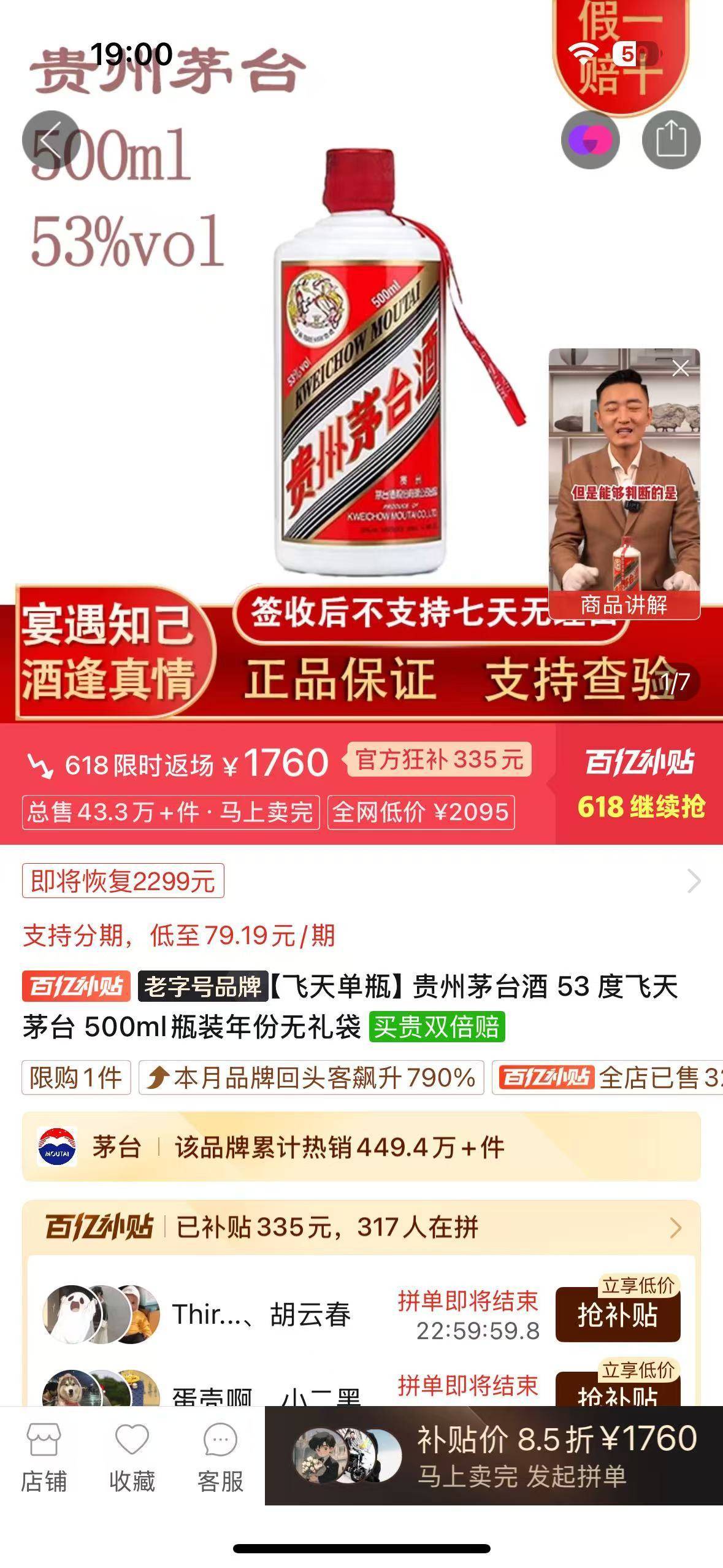Open the purple-pink round icon beside share

click(590, 140)
